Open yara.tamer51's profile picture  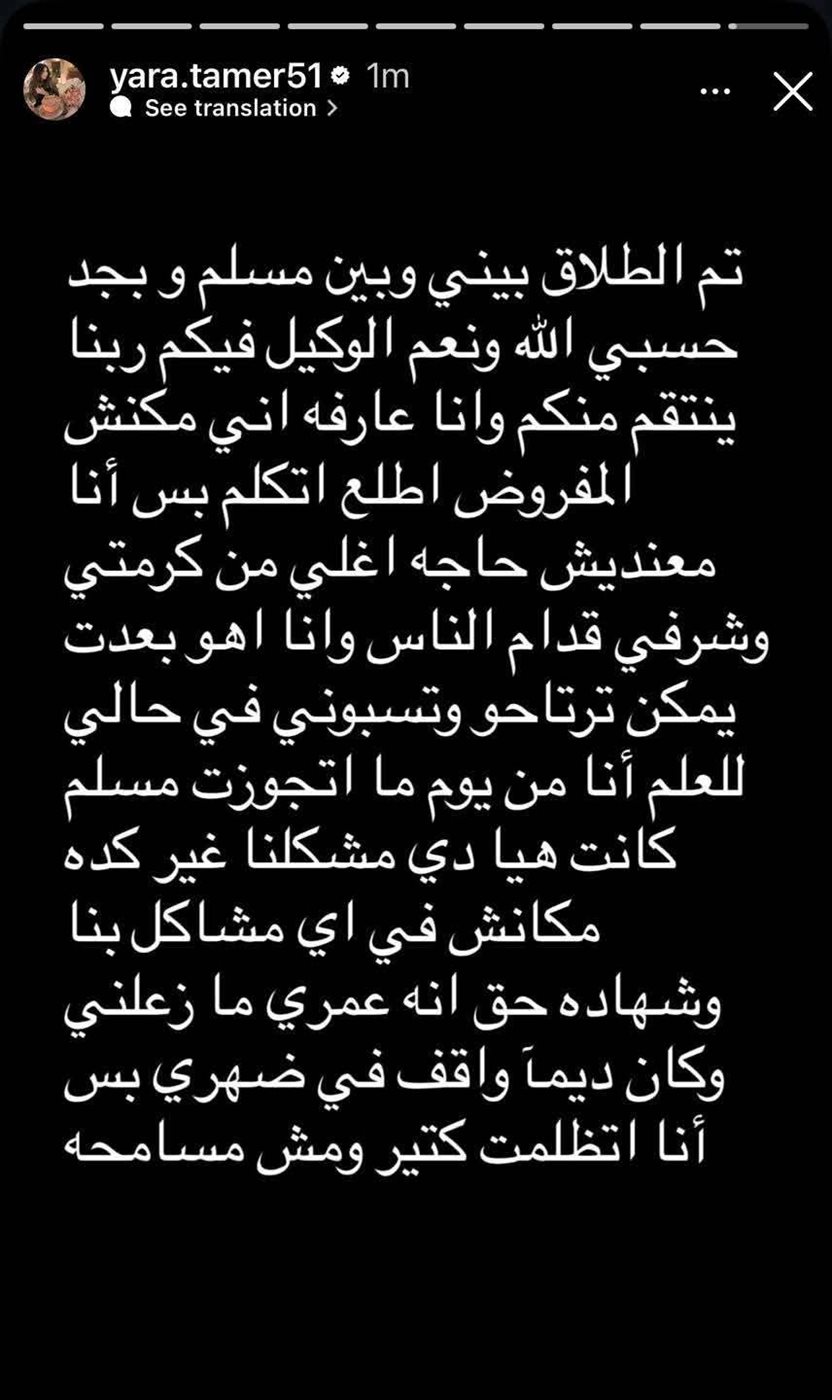pos(54,89)
